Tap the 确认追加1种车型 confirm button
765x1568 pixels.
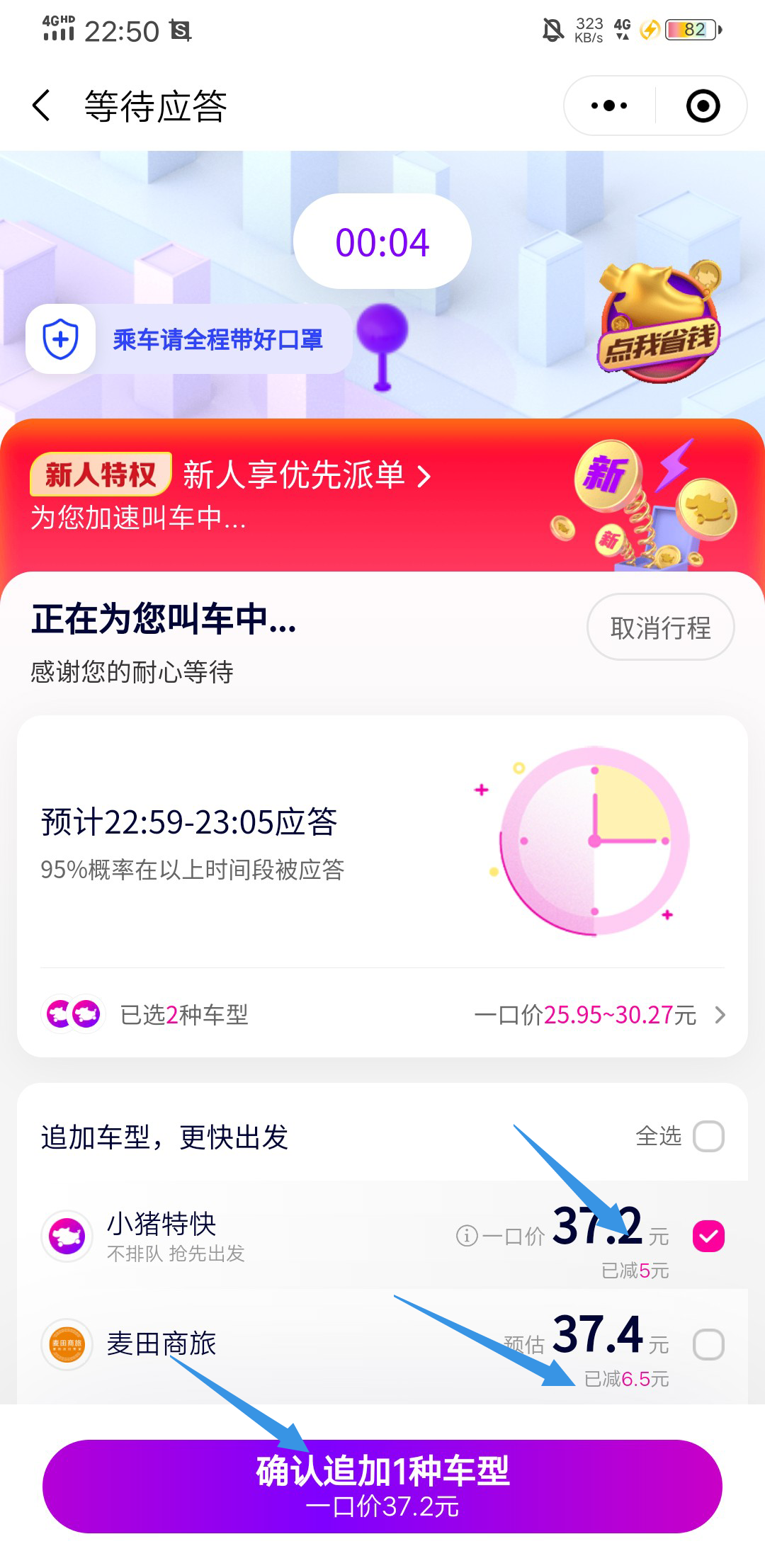(x=382, y=1487)
